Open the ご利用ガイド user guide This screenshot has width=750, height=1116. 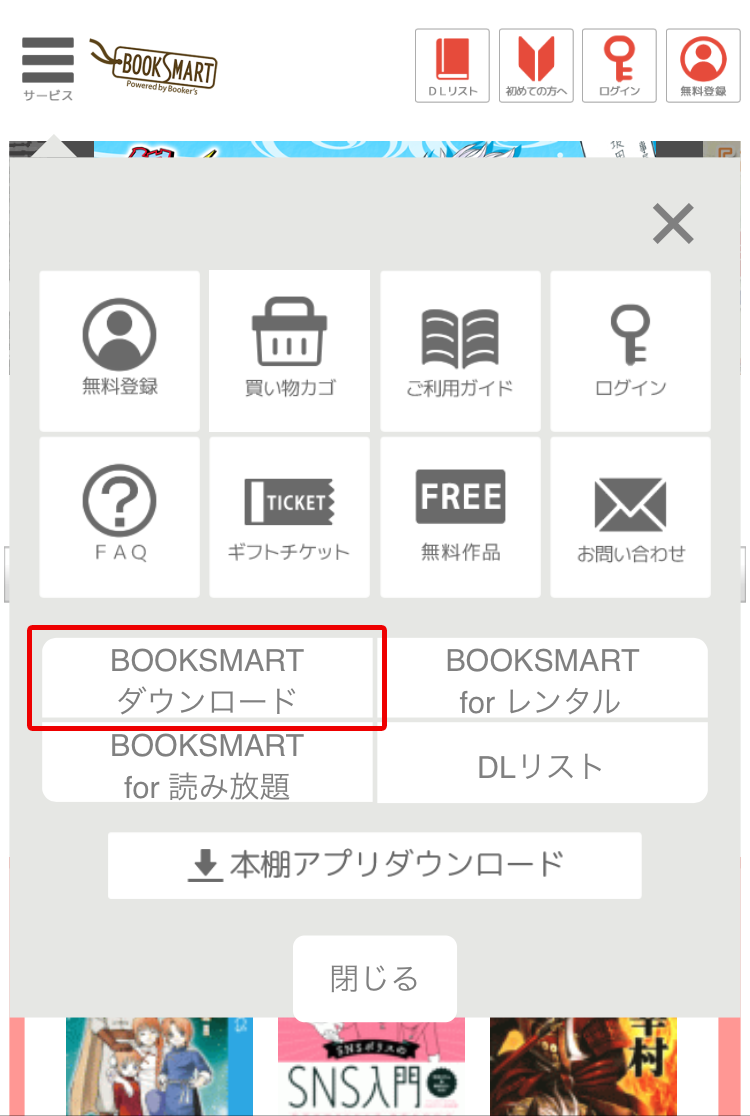click(x=459, y=351)
